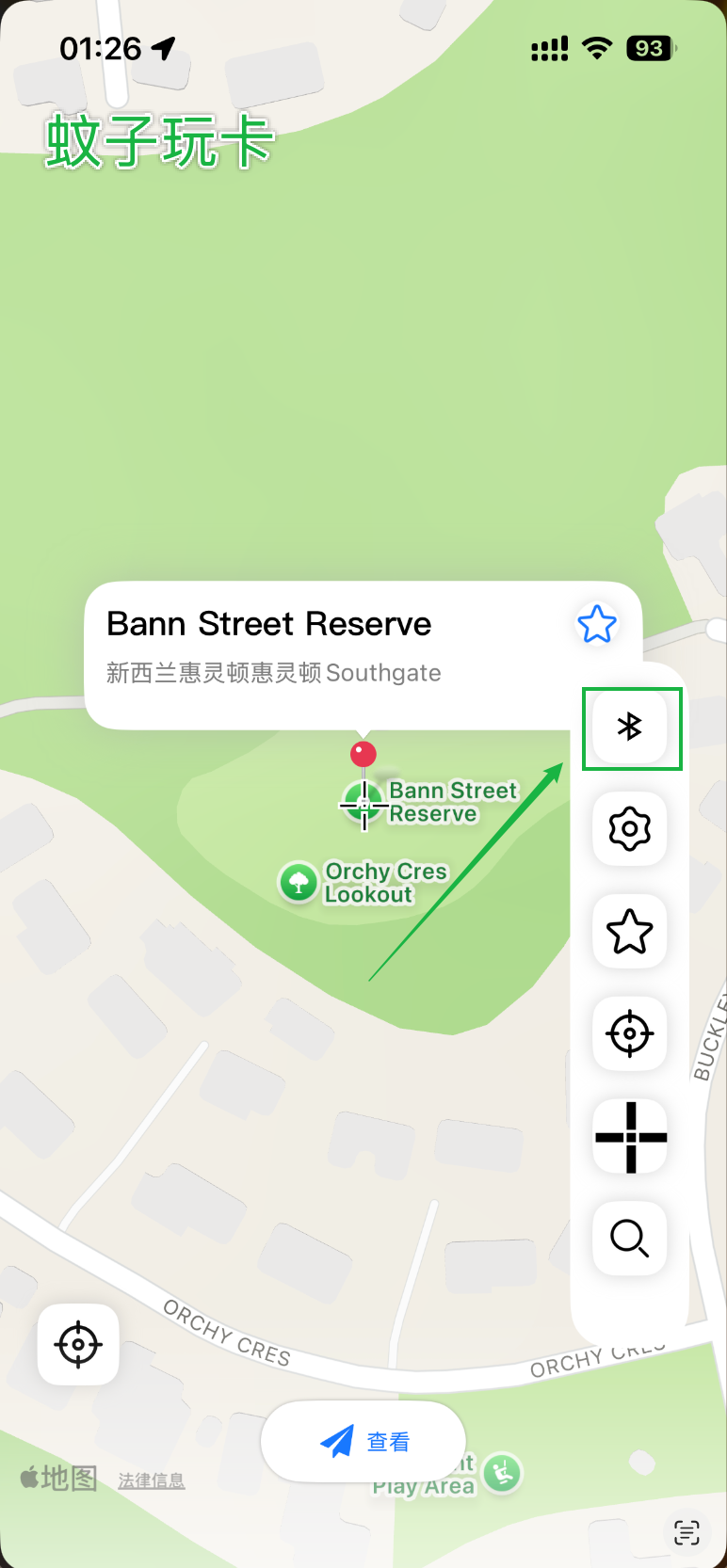
Task: Tap the 查看 button
Action: 363,1441
